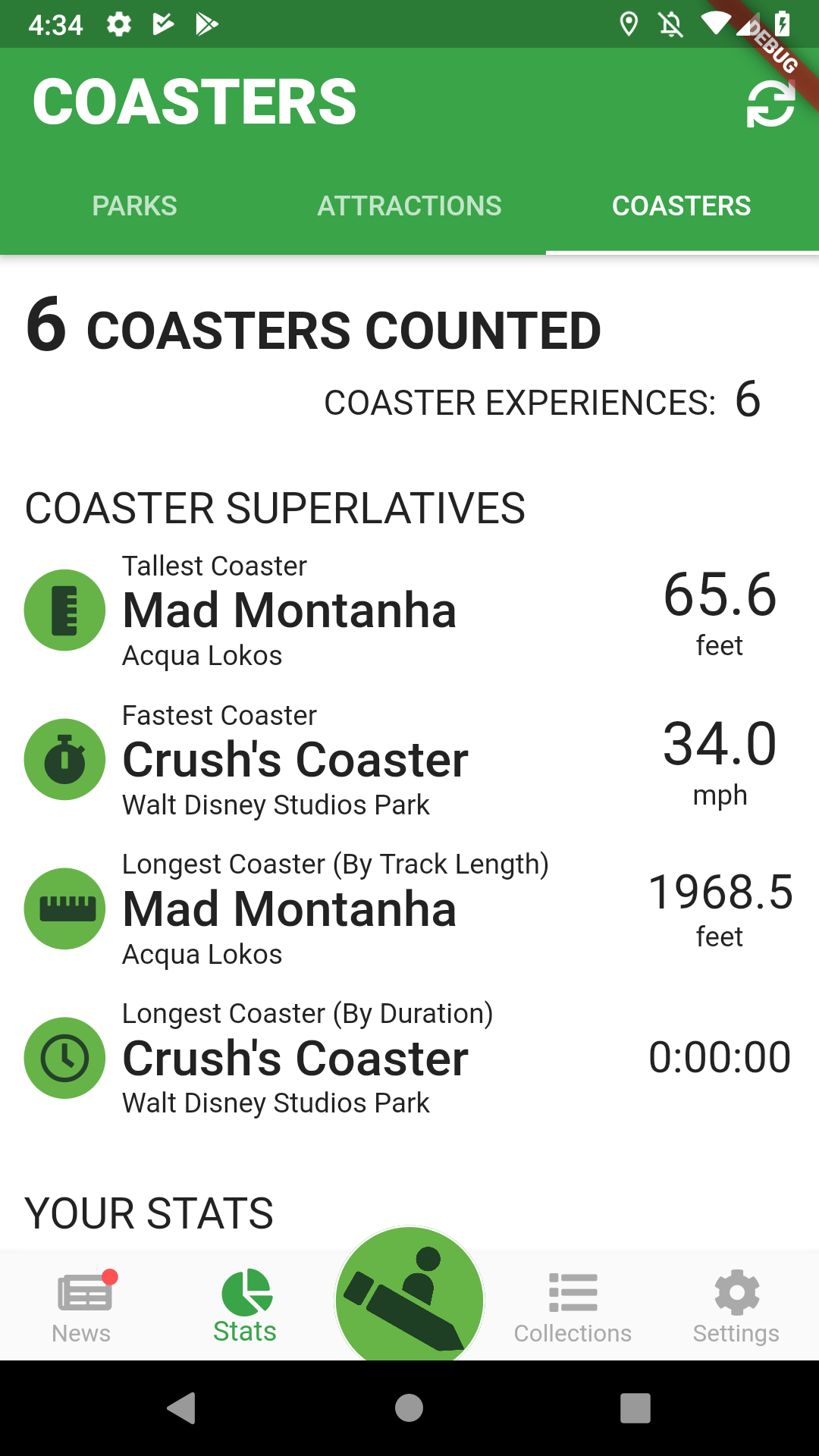Tap the clock icon for Longest Duration coaster
The image size is (819, 1456).
pos(64,1057)
